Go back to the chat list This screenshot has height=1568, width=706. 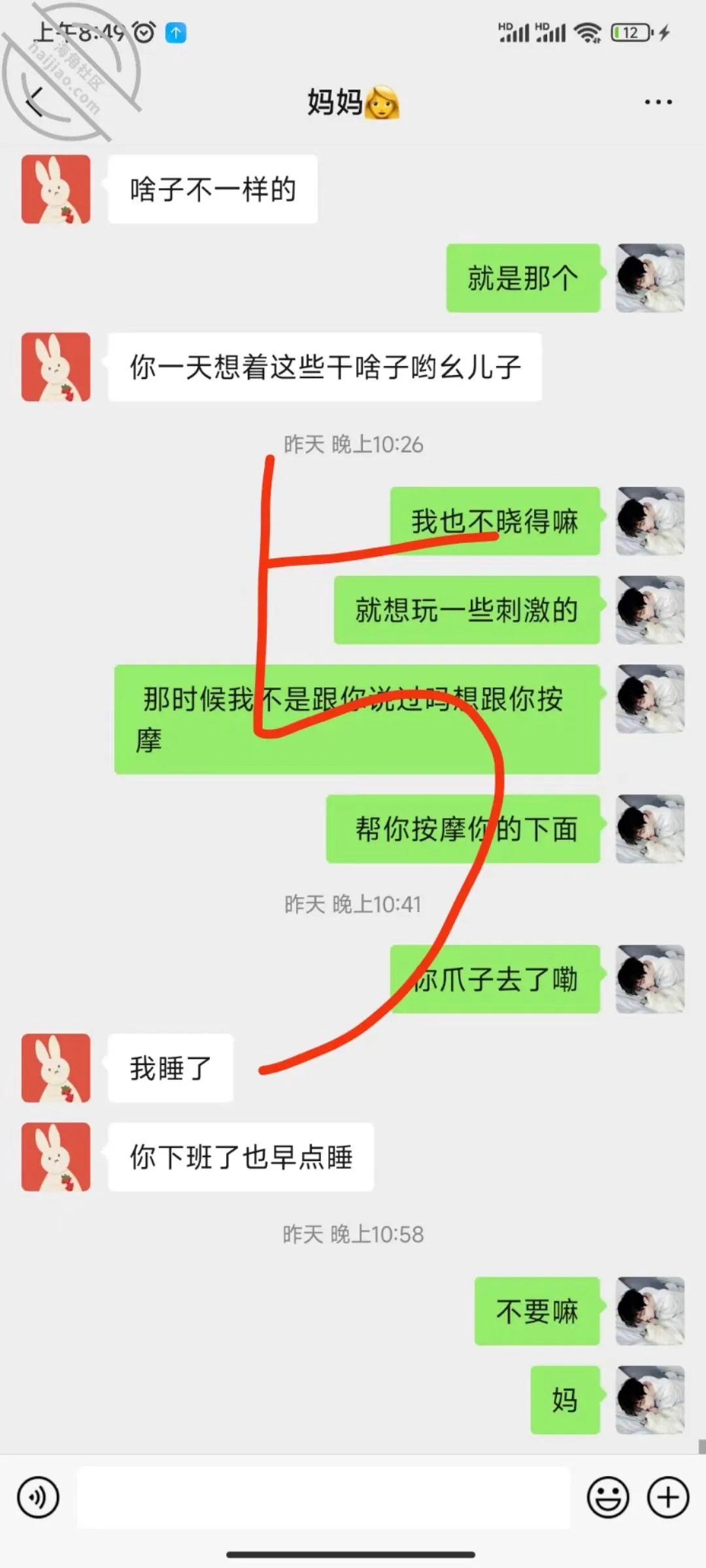(x=34, y=102)
